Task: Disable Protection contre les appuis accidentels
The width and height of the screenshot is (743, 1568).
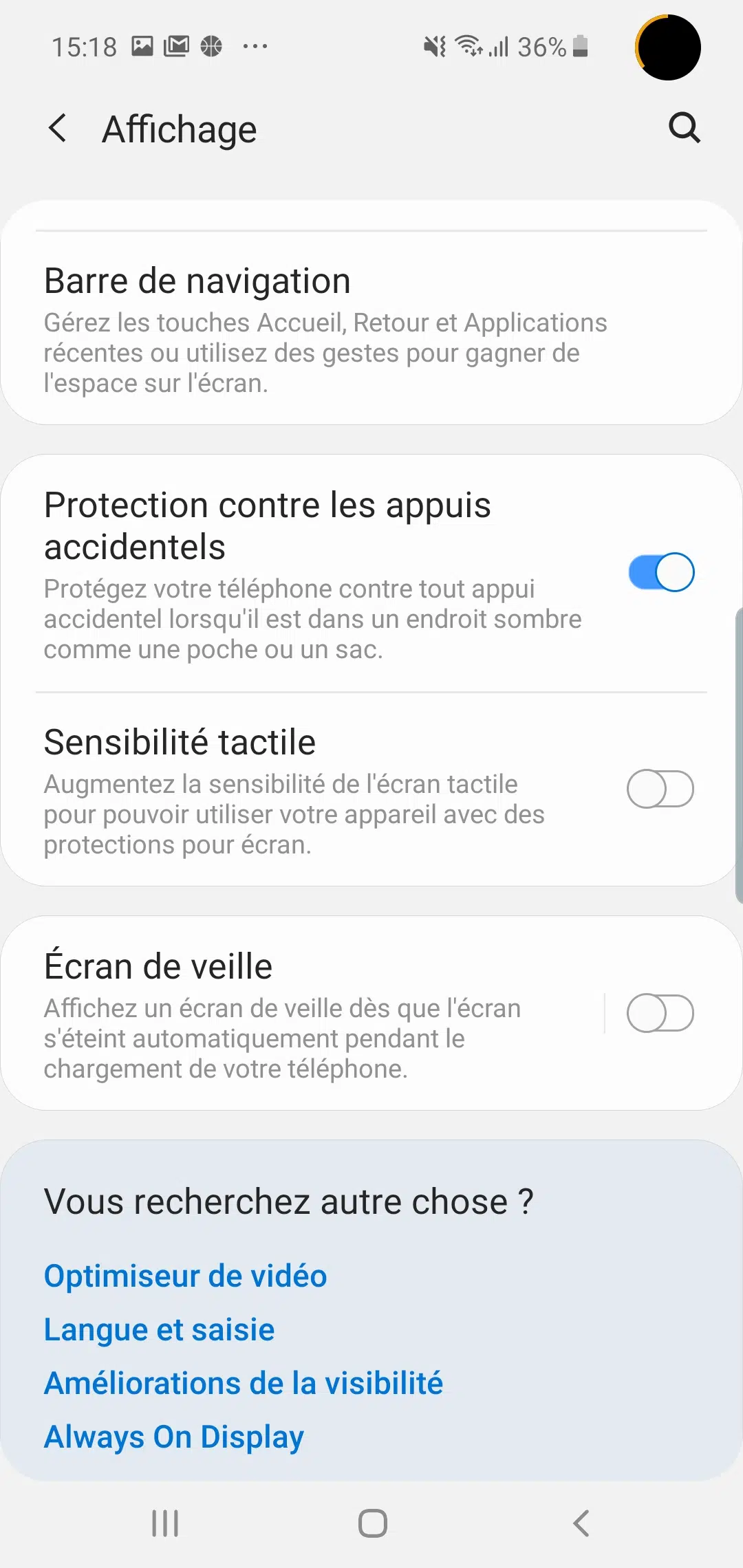Action: tap(661, 572)
